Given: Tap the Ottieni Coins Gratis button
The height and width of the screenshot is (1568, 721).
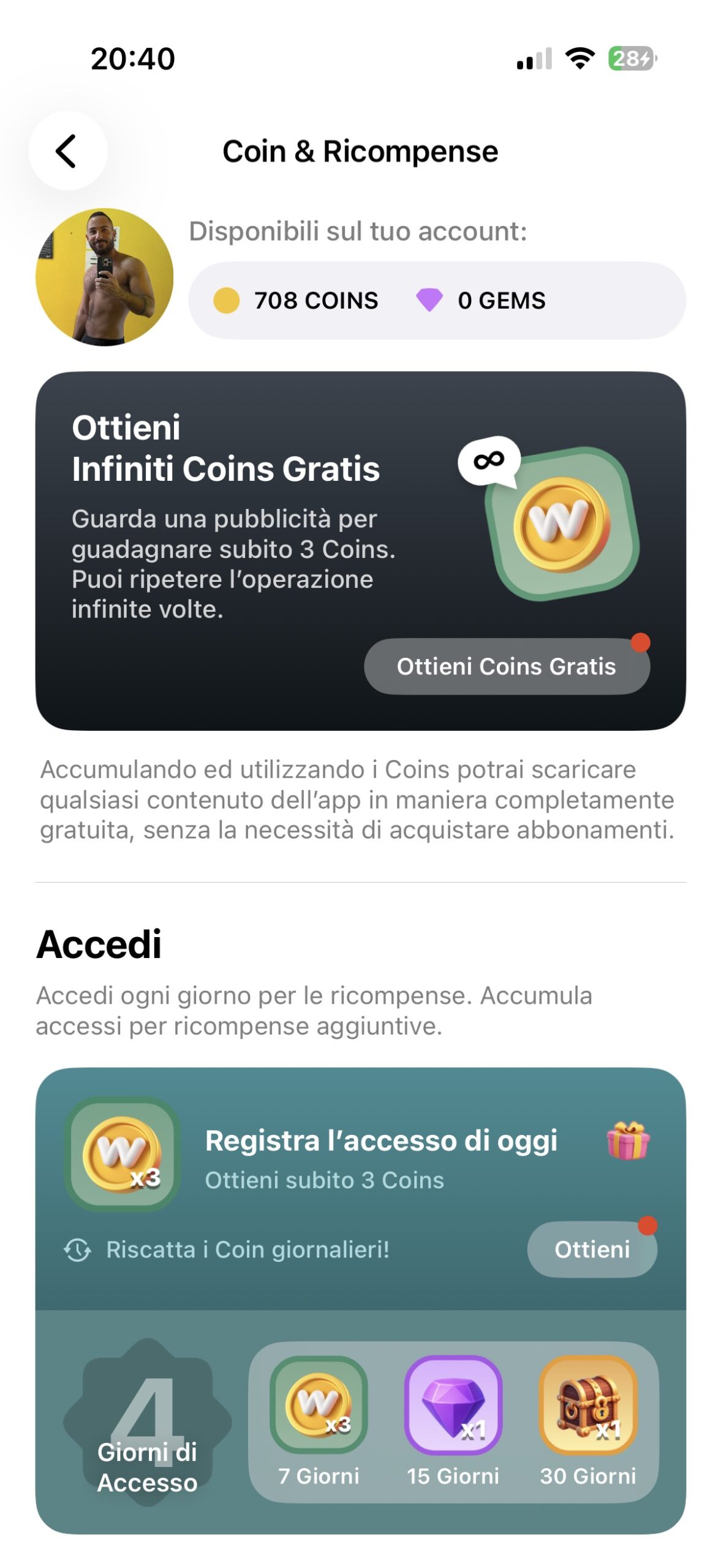Looking at the screenshot, I should coord(506,666).
